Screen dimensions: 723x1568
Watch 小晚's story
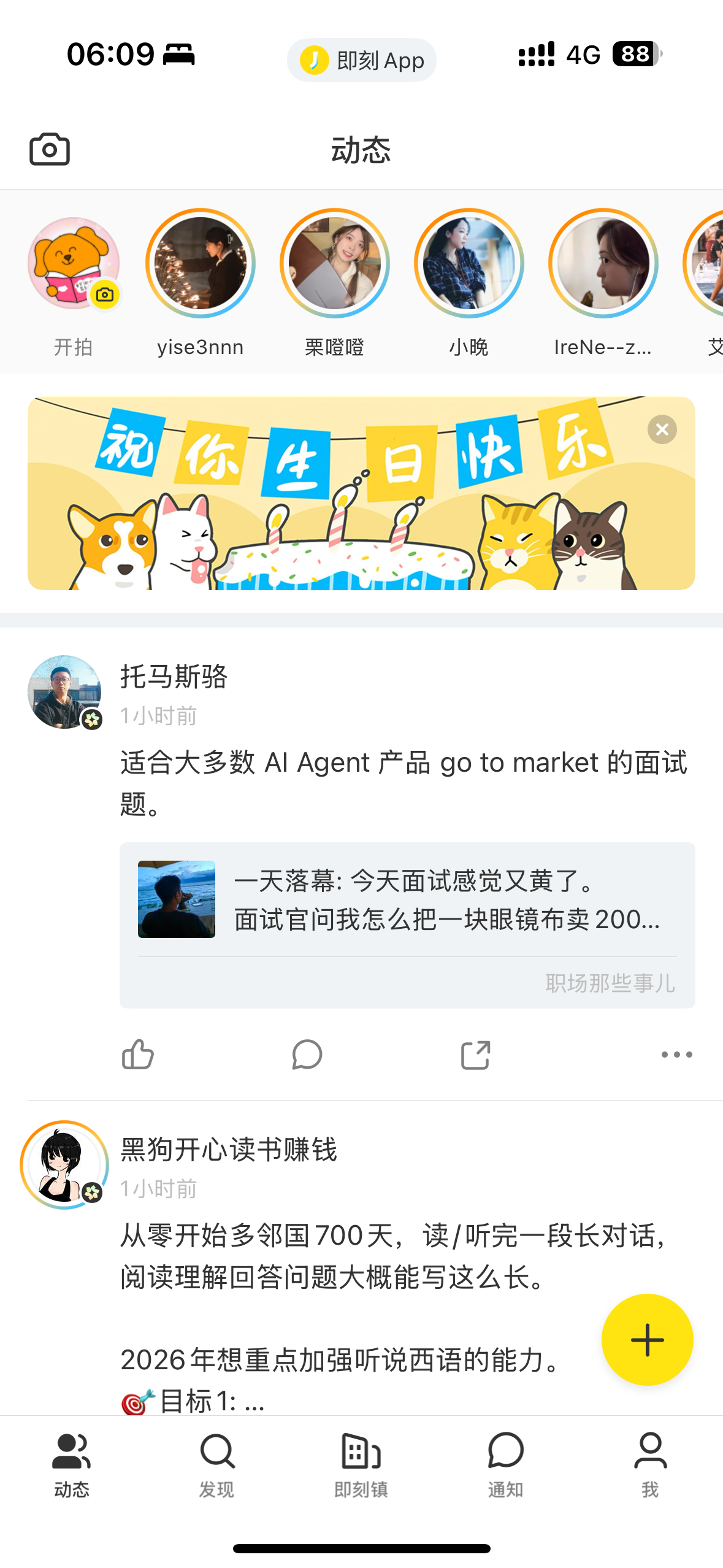(469, 264)
